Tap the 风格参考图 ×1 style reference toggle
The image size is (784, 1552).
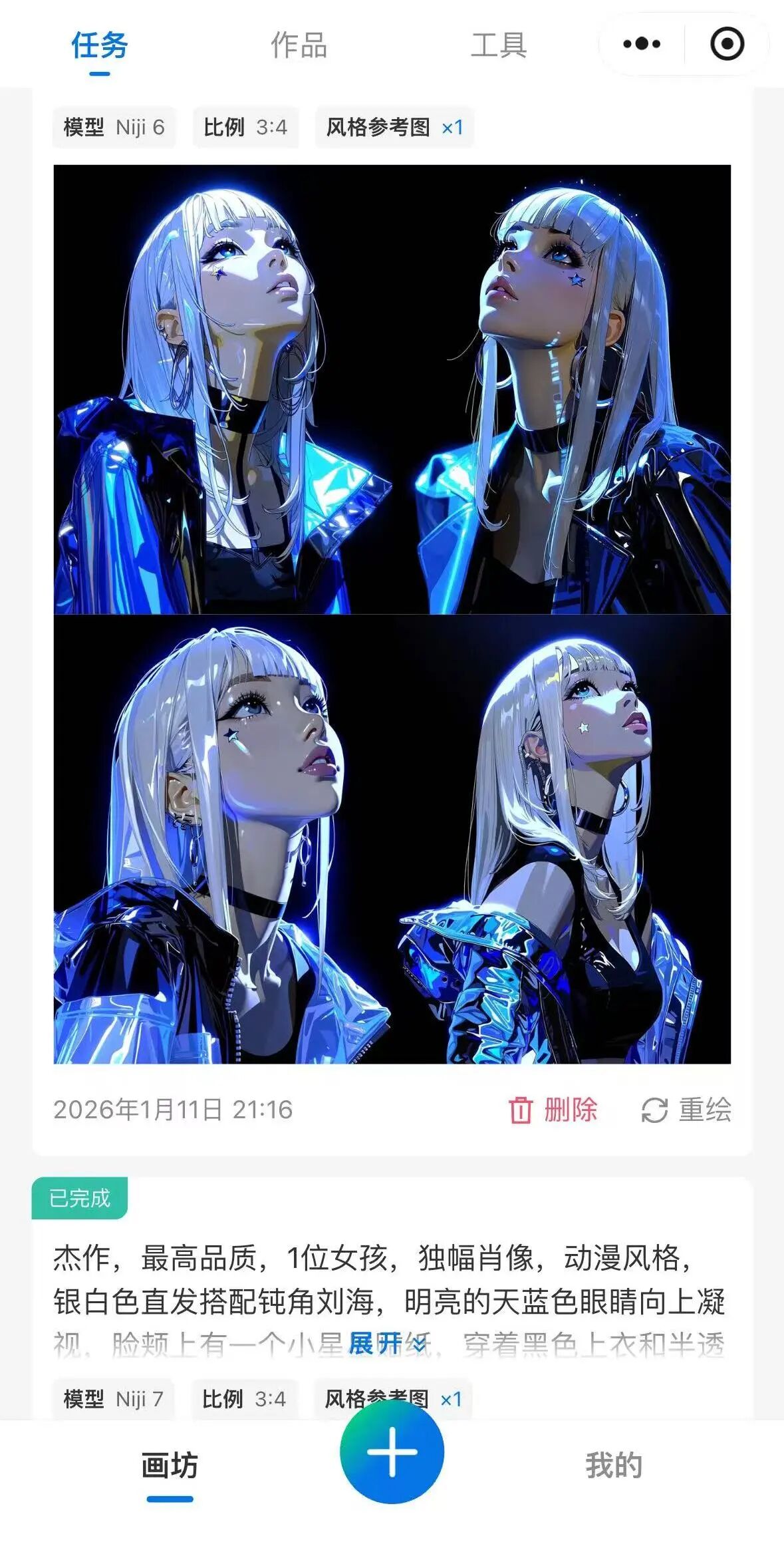tap(394, 126)
